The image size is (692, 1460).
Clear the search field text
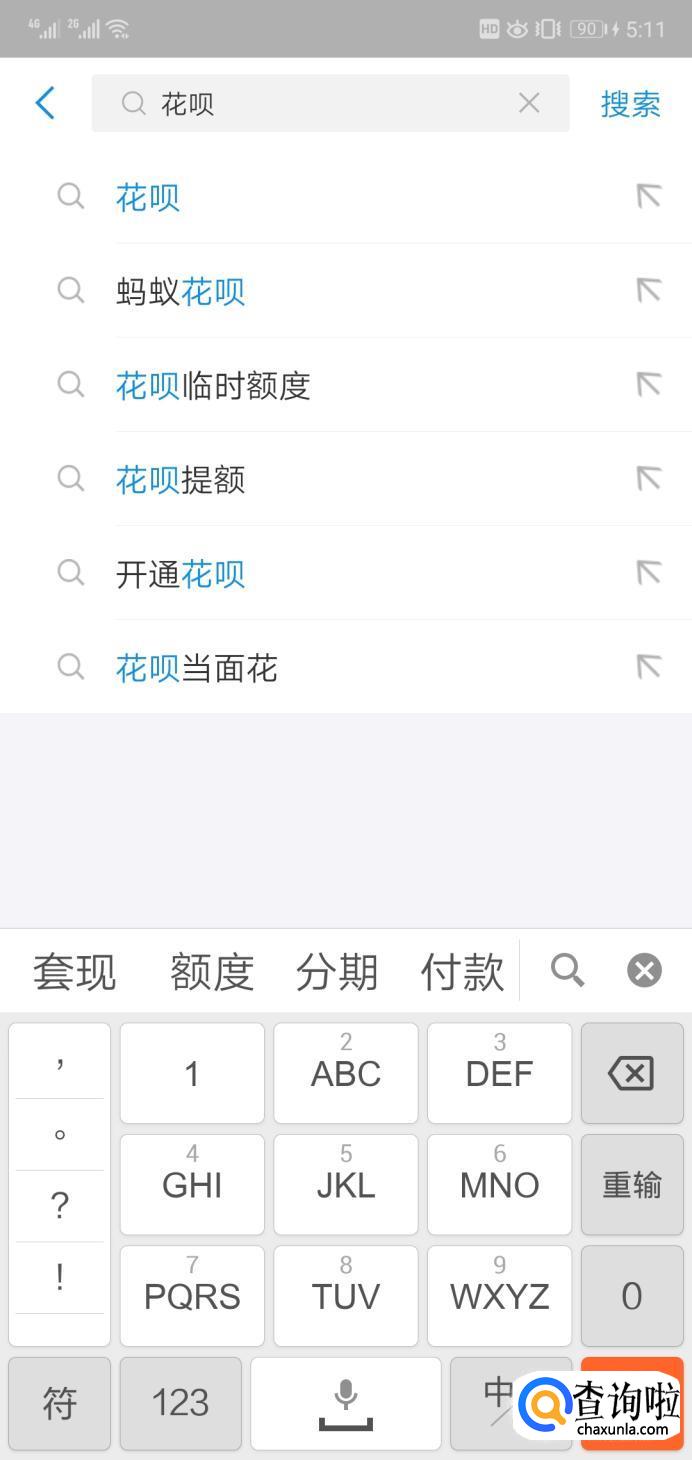[529, 103]
